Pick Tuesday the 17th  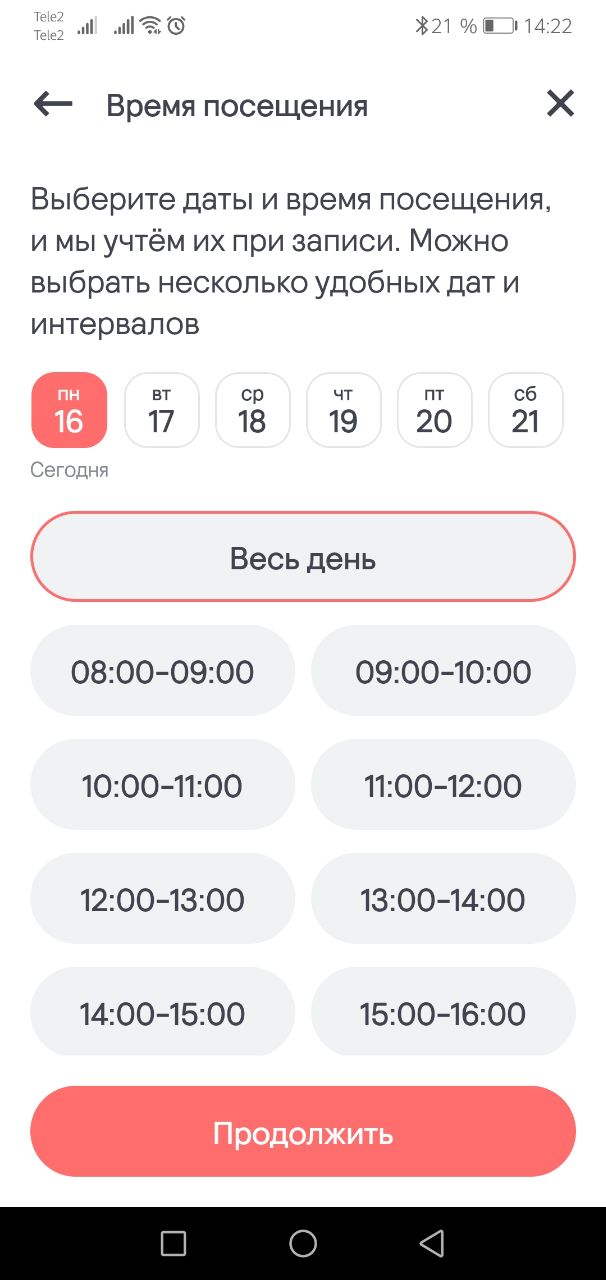tap(161, 410)
